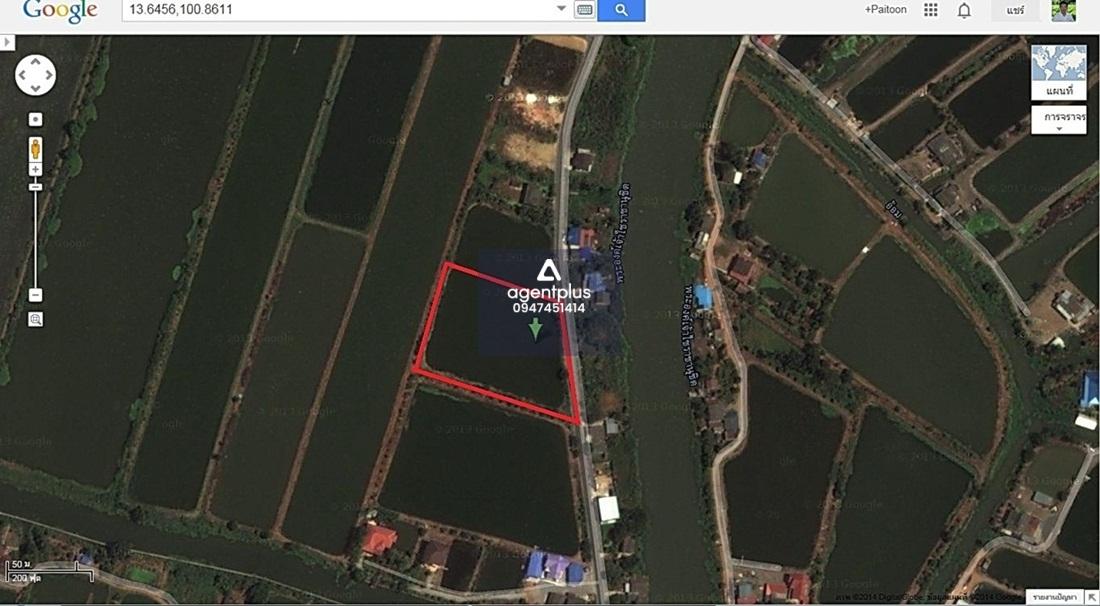Screen dimensions: 1100x606
Task: Tap the แชร์ share button
Action: click(1014, 10)
